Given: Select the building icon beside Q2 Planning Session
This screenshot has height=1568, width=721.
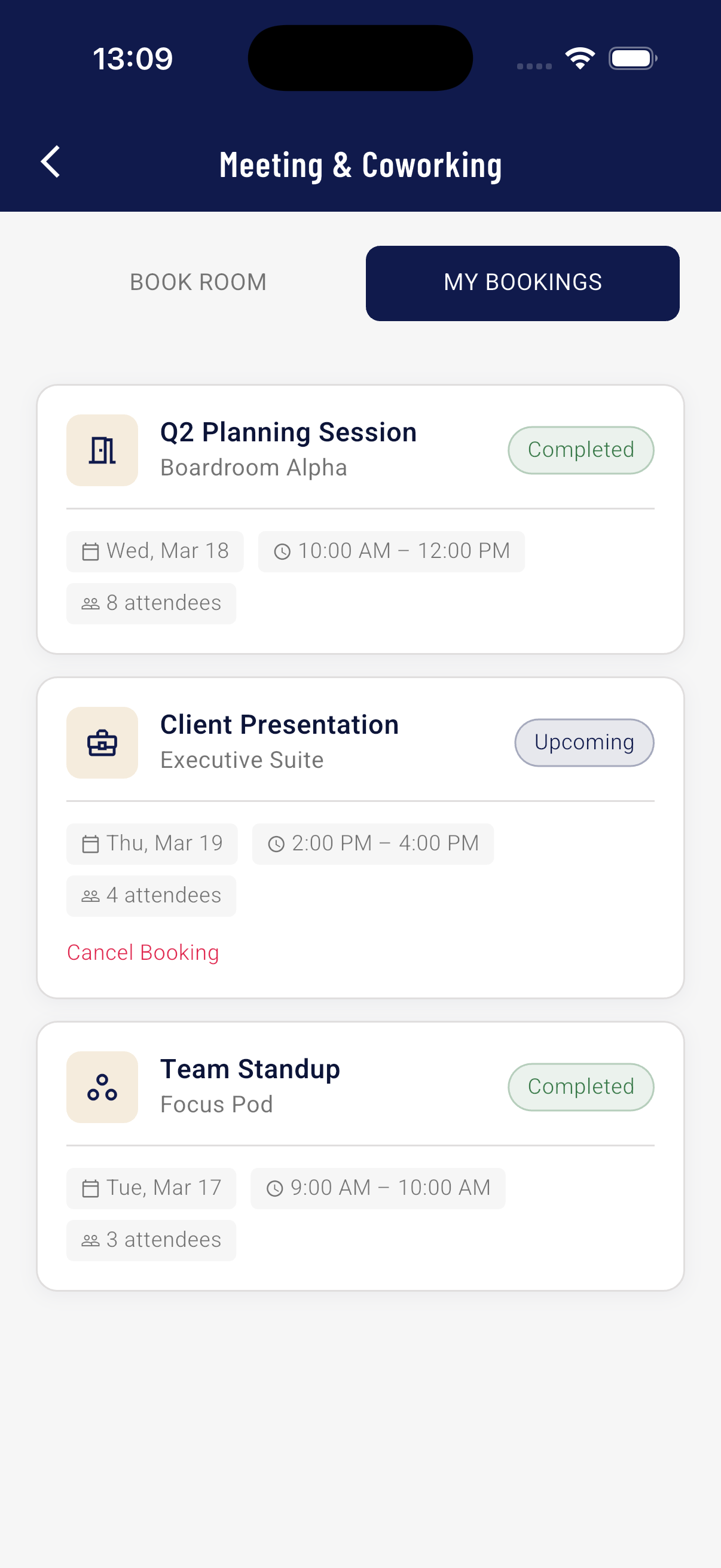Looking at the screenshot, I should (x=102, y=450).
